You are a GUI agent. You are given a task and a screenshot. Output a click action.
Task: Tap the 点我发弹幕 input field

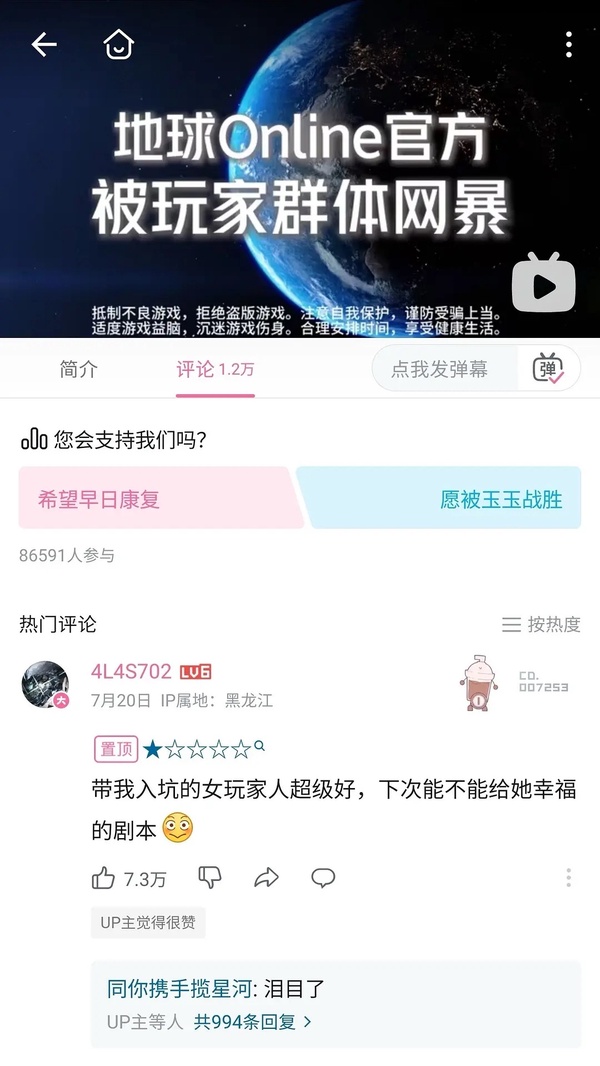[440, 369]
